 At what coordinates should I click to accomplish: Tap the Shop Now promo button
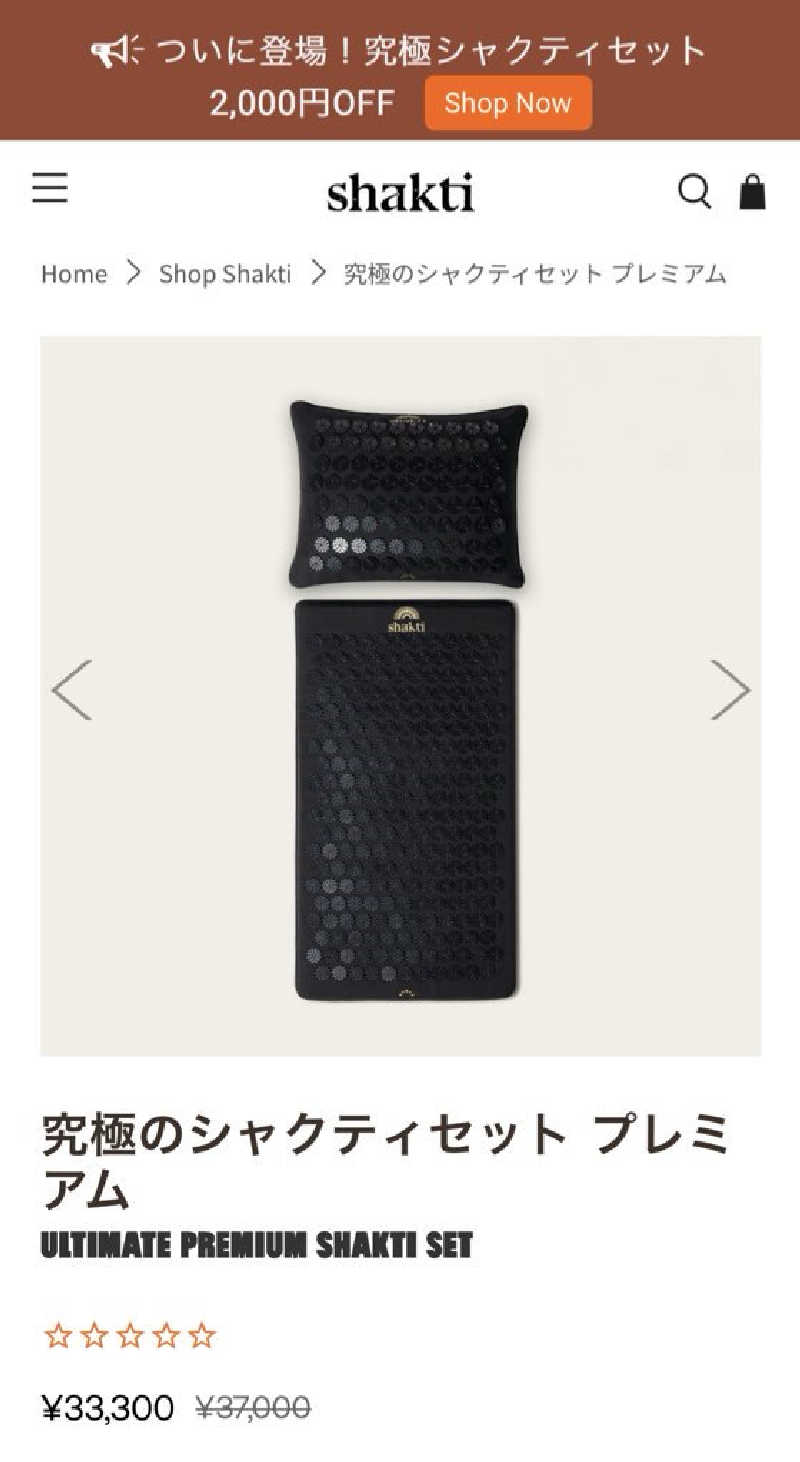pos(508,103)
